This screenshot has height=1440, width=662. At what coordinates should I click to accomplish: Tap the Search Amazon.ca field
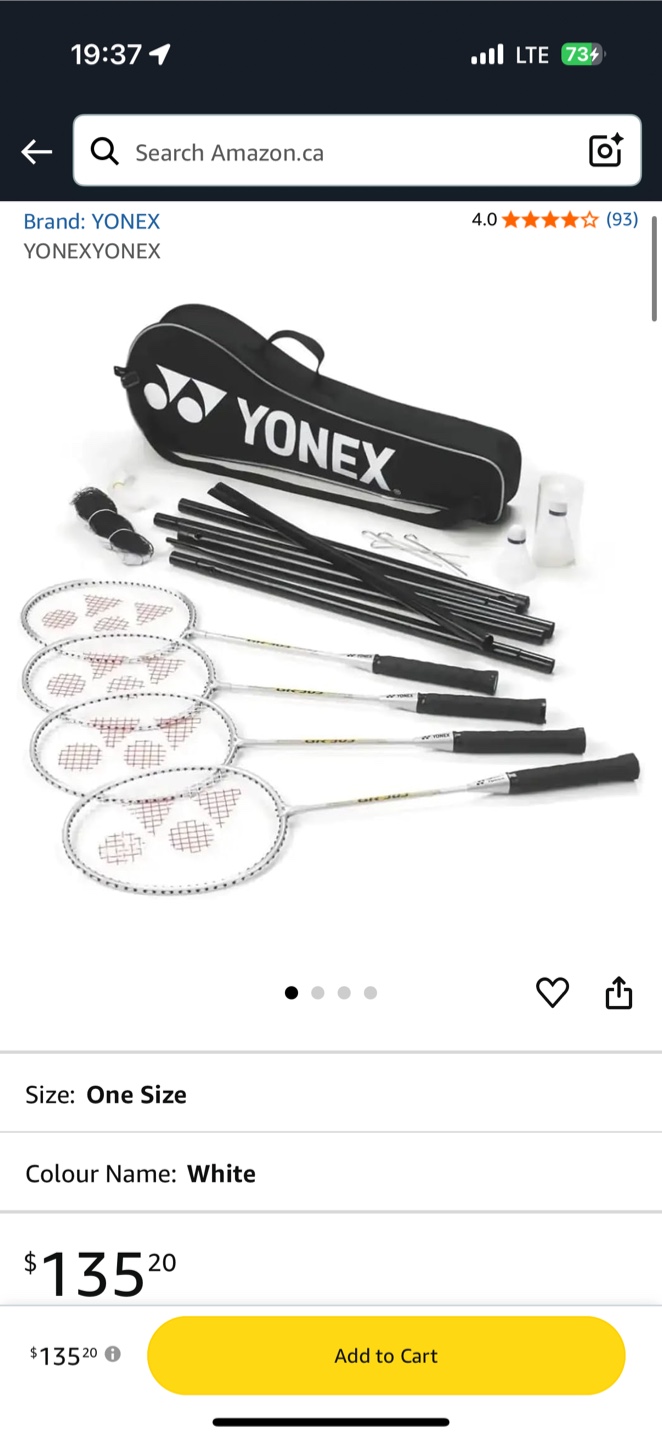click(x=340, y=152)
